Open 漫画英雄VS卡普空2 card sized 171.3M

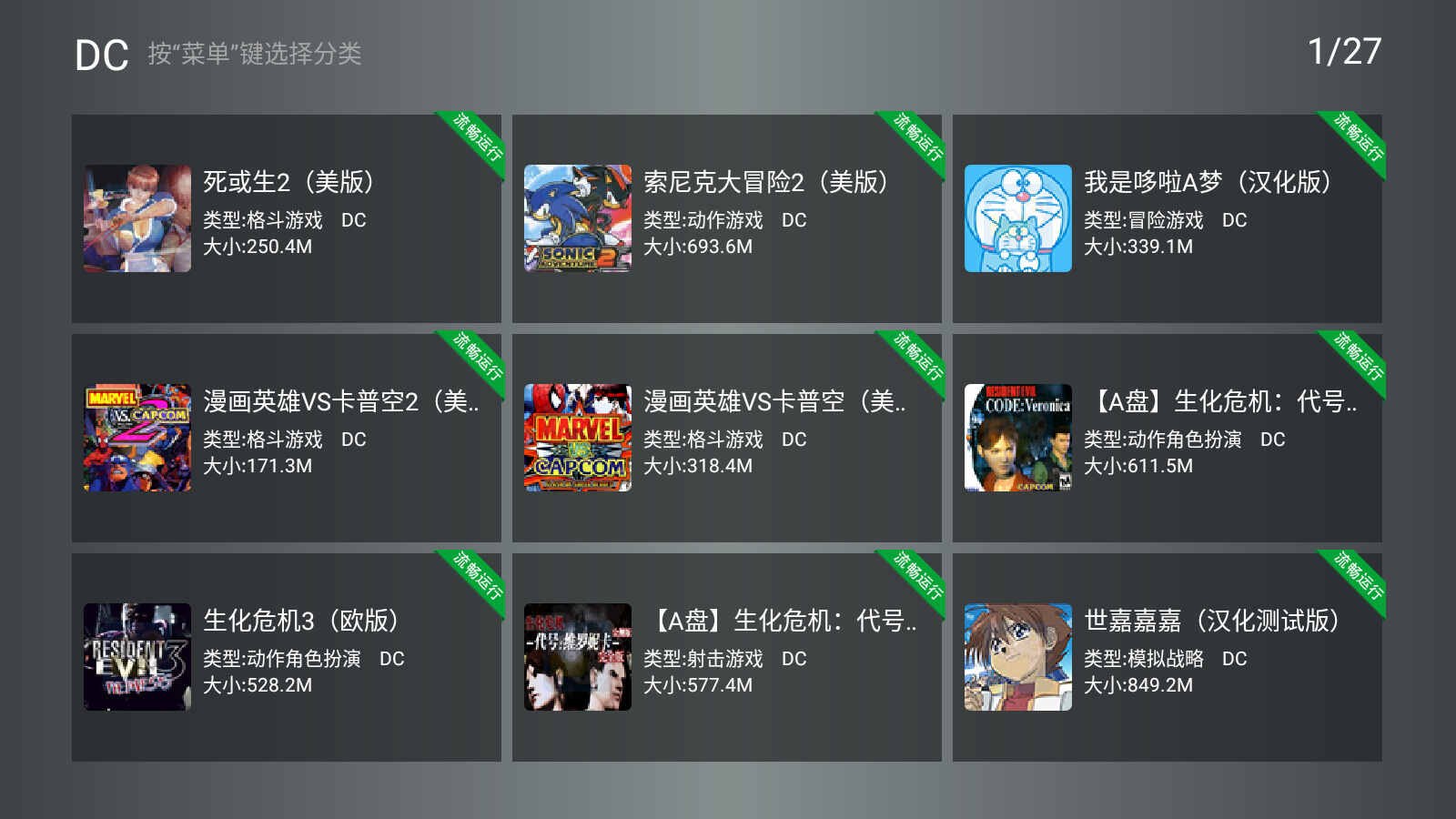point(286,438)
